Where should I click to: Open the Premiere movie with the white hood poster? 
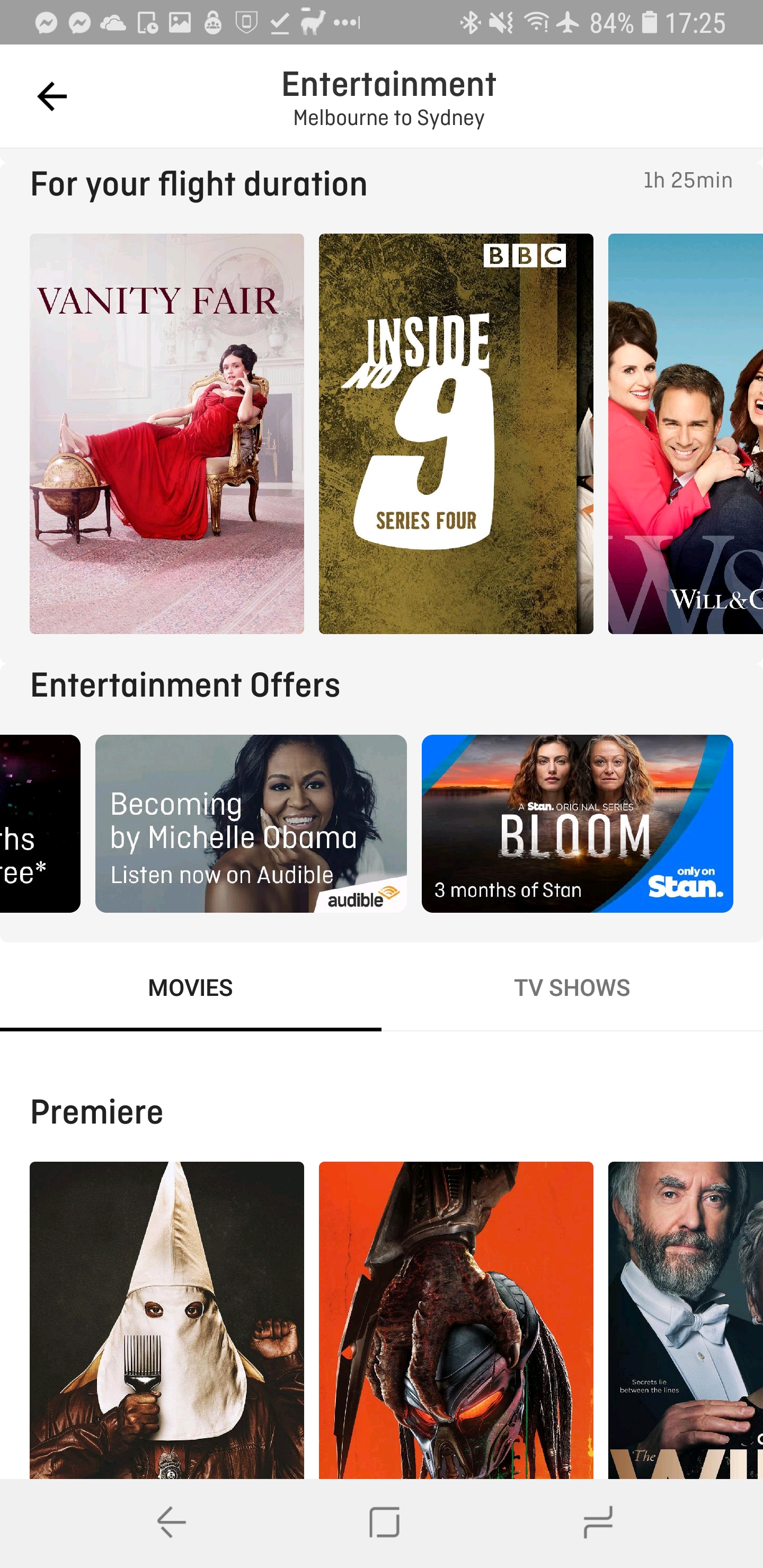(167, 1320)
